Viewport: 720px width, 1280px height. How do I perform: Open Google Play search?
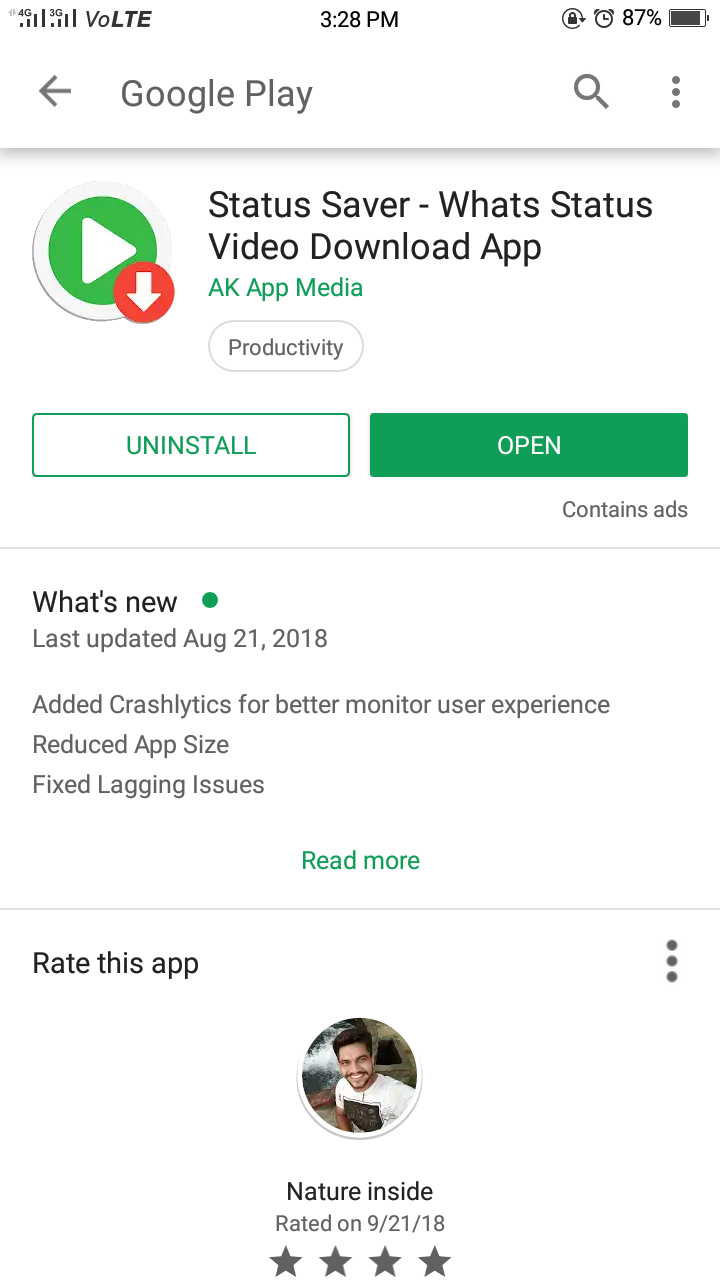(x=591, y=92)
